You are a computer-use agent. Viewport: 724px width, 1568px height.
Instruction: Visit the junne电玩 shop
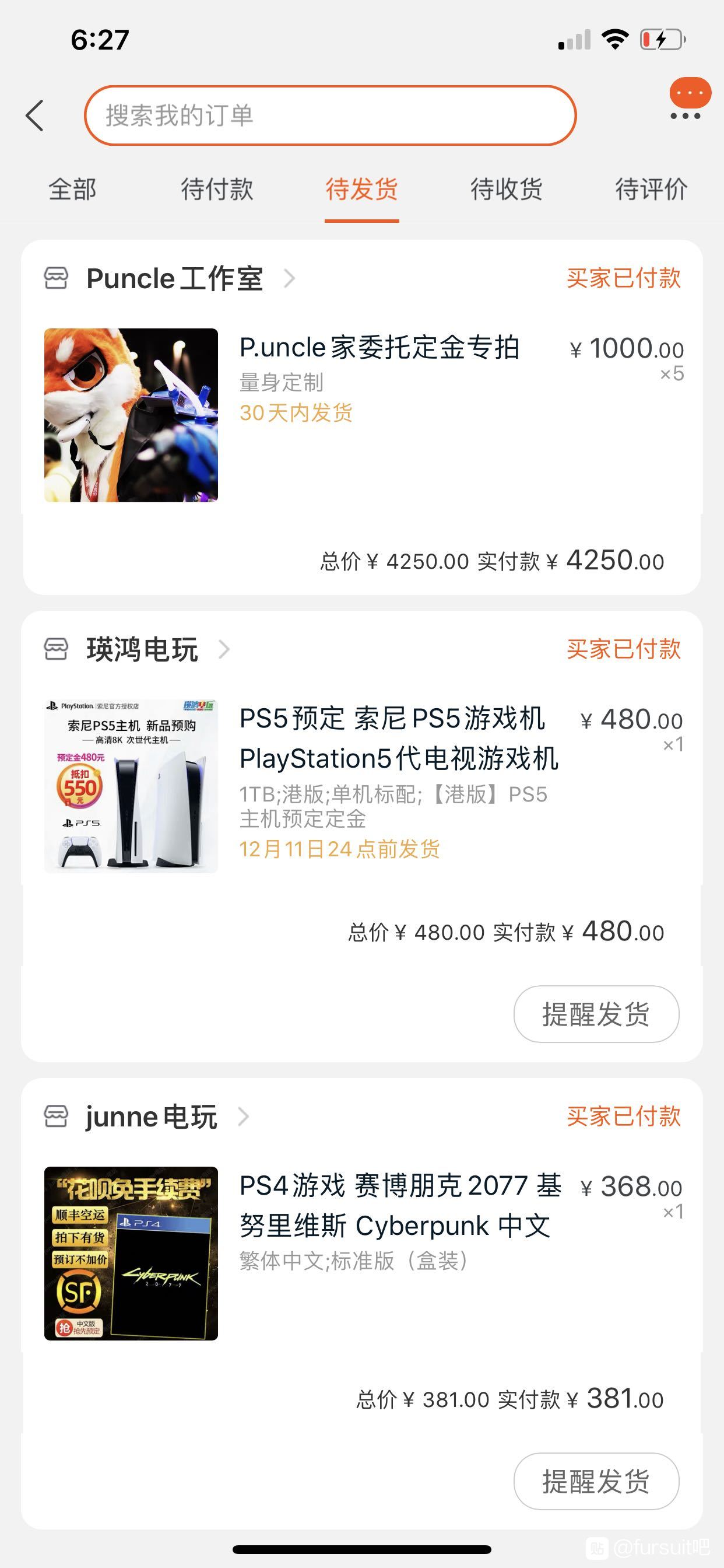(x=152, y=1117)
